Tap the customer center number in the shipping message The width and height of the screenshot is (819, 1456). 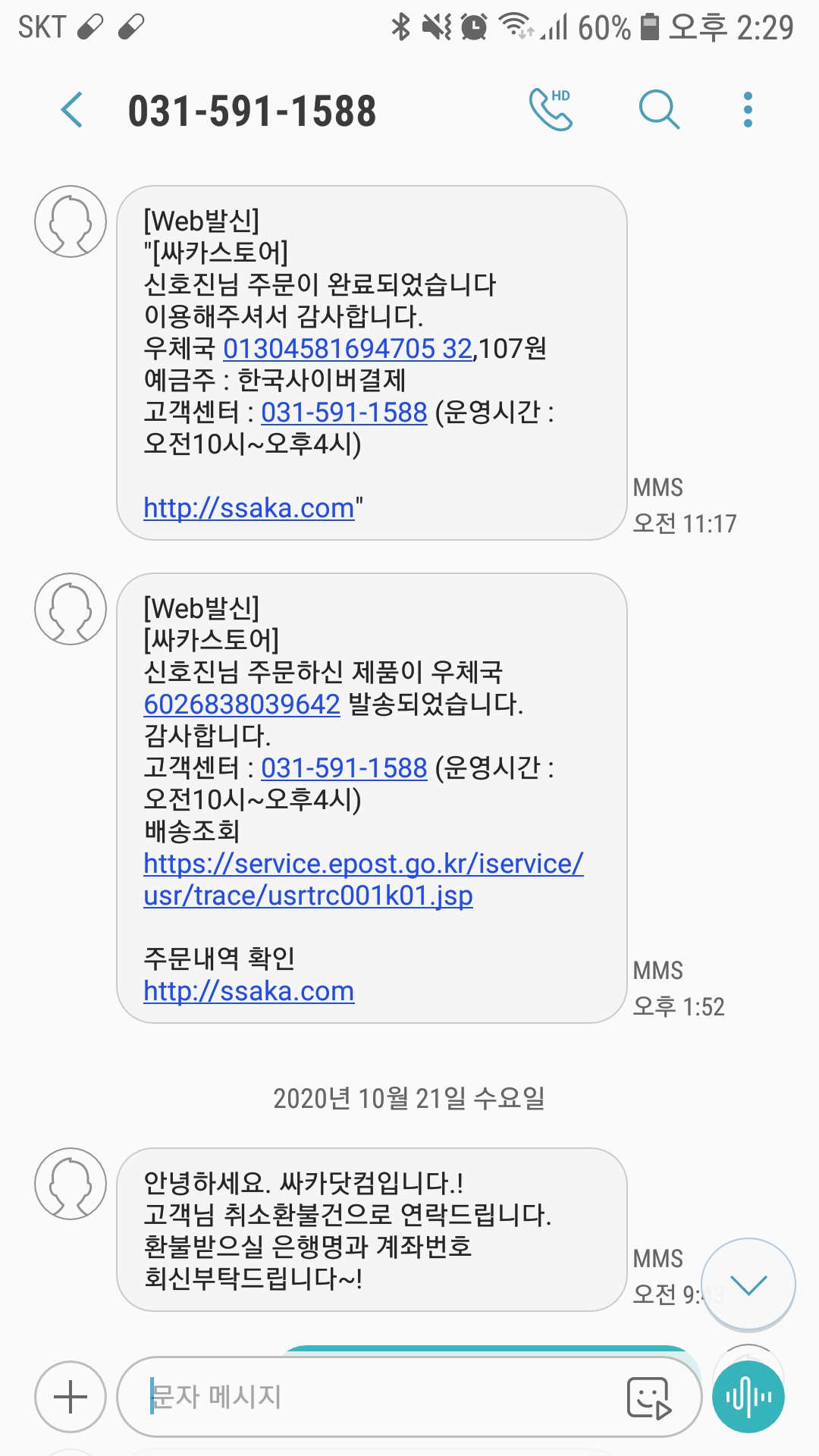344,767
